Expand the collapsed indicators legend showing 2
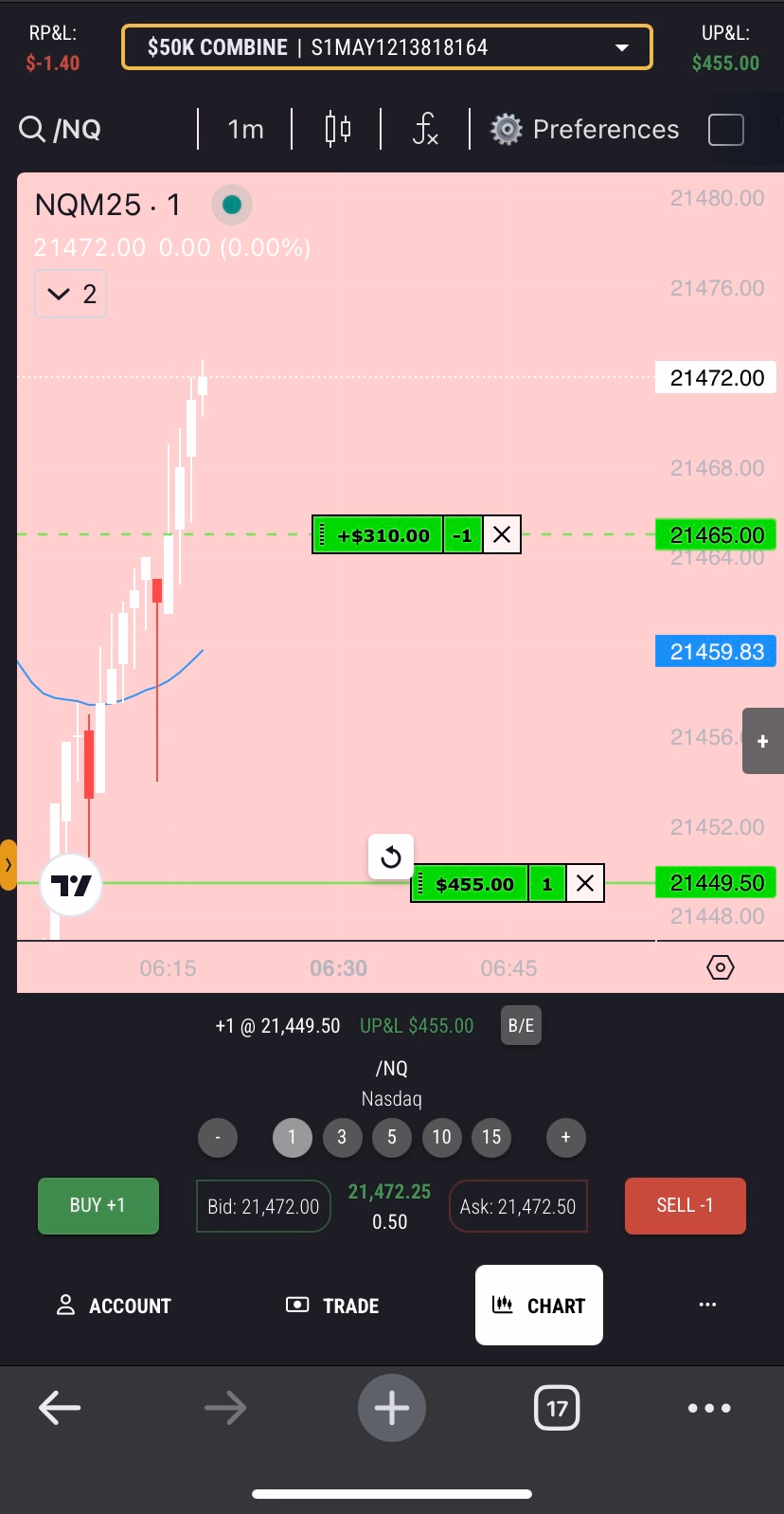 (x=71, y=294)
